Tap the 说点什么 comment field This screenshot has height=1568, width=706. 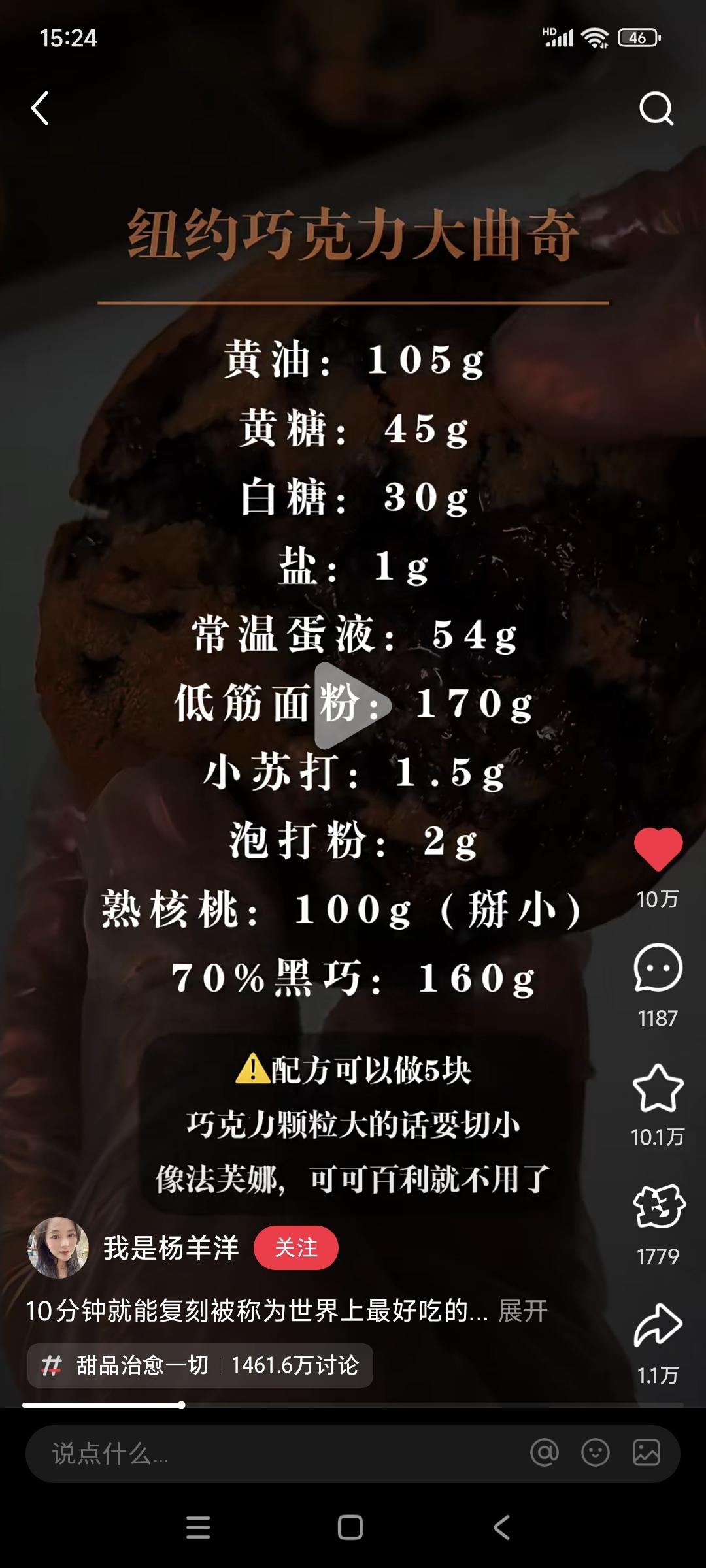(261, 1453)
